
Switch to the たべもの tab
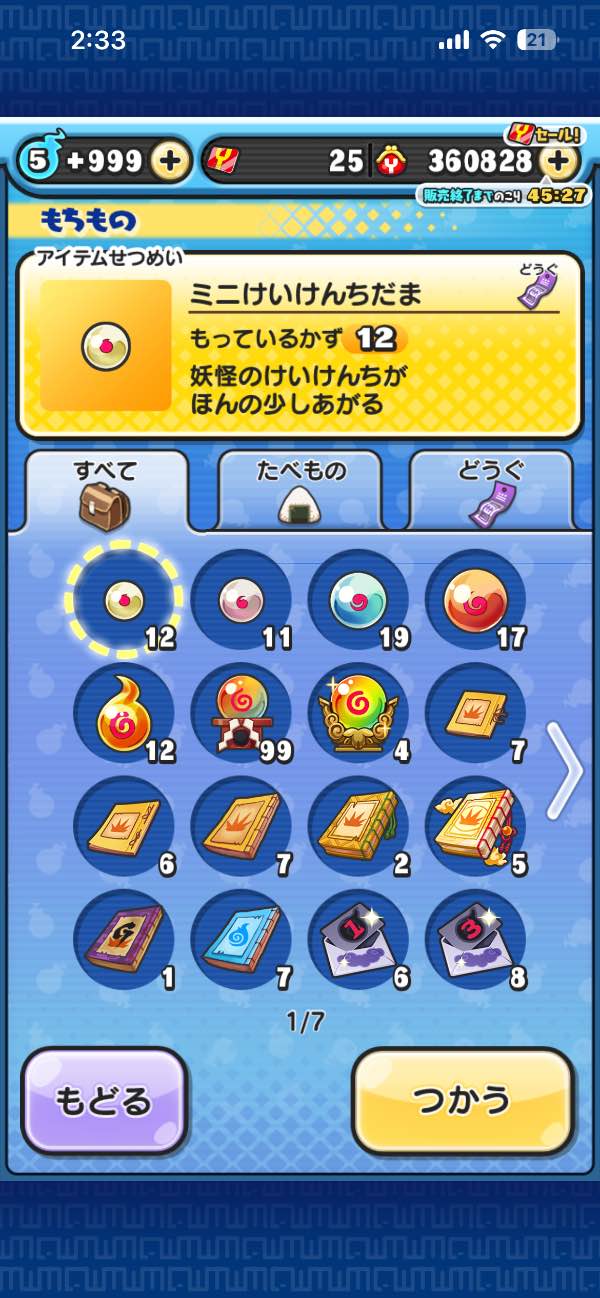pyautogui.click(x=299, y=489)
